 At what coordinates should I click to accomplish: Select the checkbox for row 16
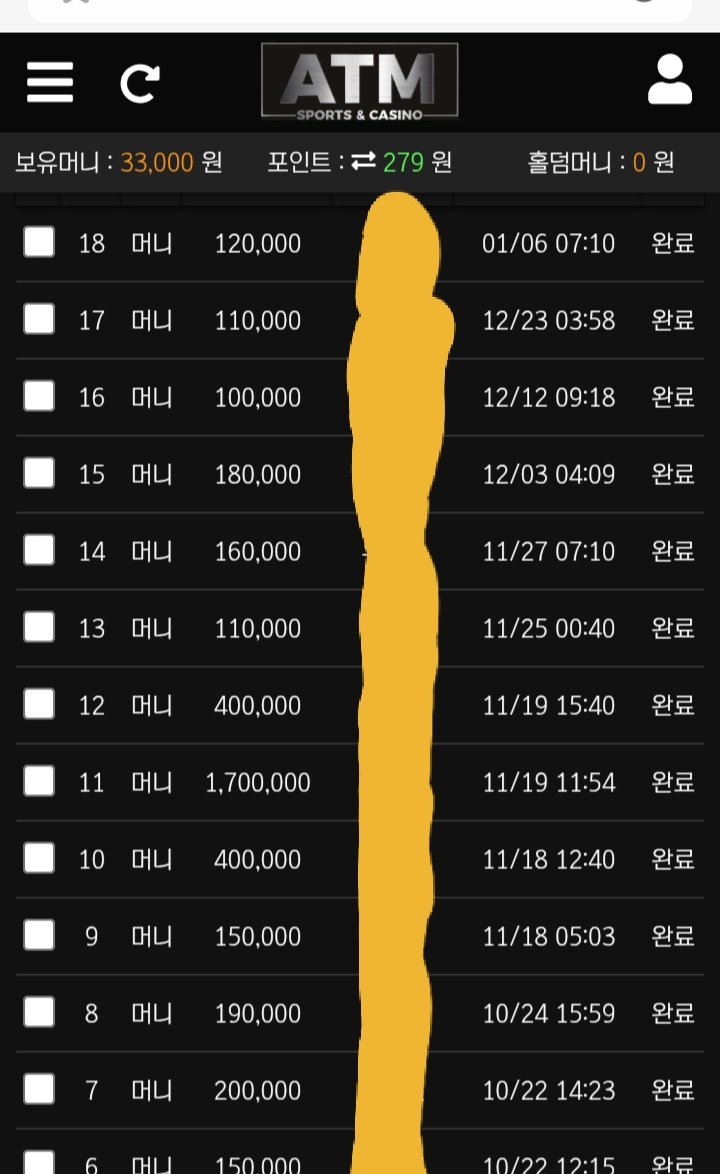pos(39,396)
